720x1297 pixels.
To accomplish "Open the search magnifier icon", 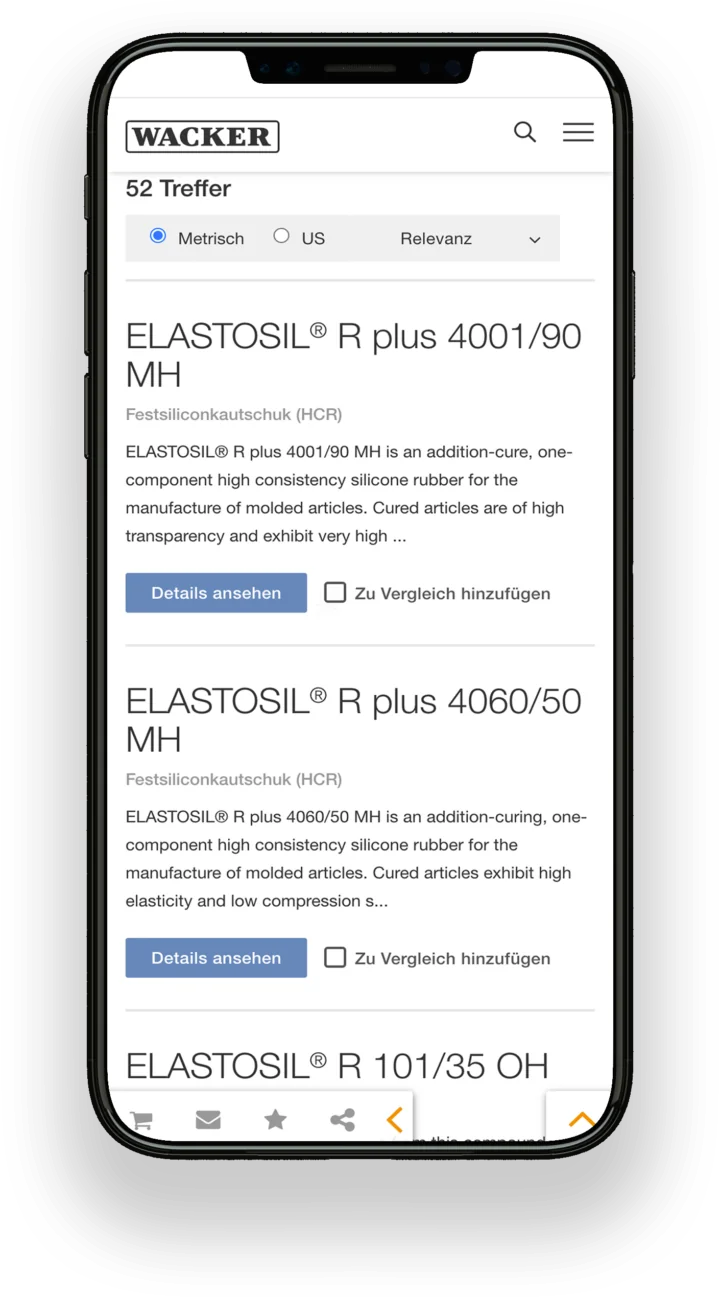I will [x=525, y=132].
